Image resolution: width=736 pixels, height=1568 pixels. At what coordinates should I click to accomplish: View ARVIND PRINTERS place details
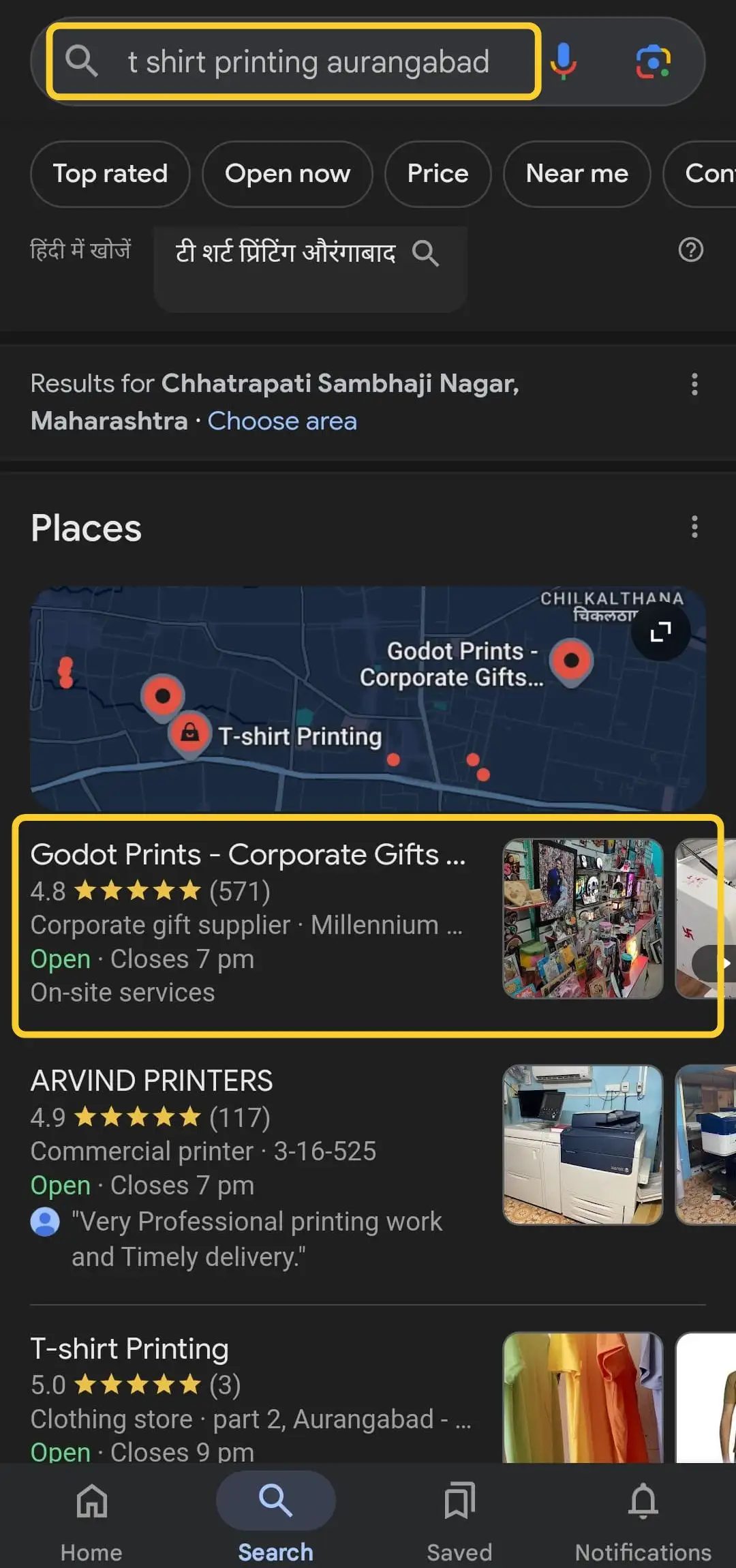(x=151, y=1081)
